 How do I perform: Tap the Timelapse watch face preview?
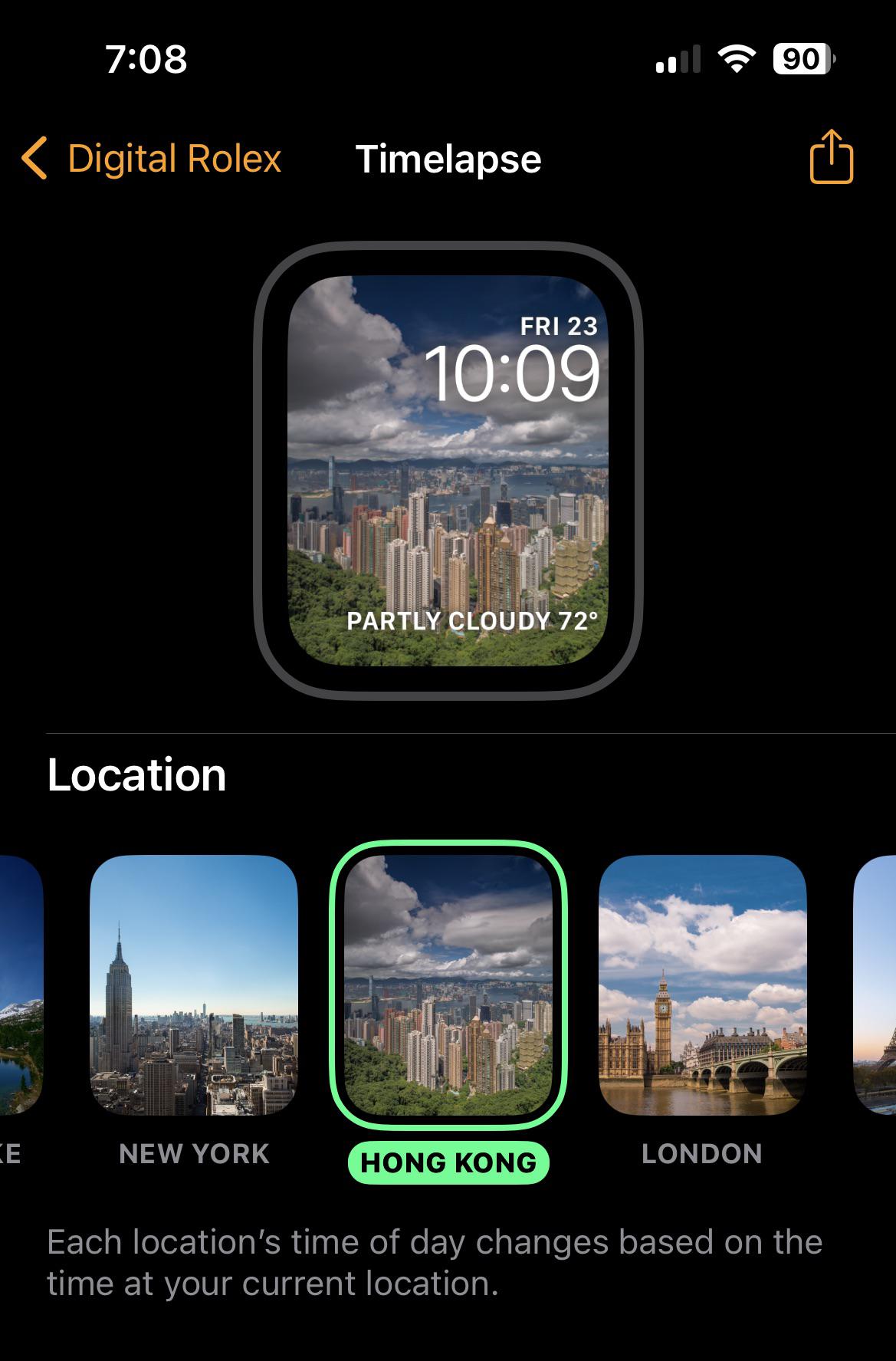coord(448,475)
